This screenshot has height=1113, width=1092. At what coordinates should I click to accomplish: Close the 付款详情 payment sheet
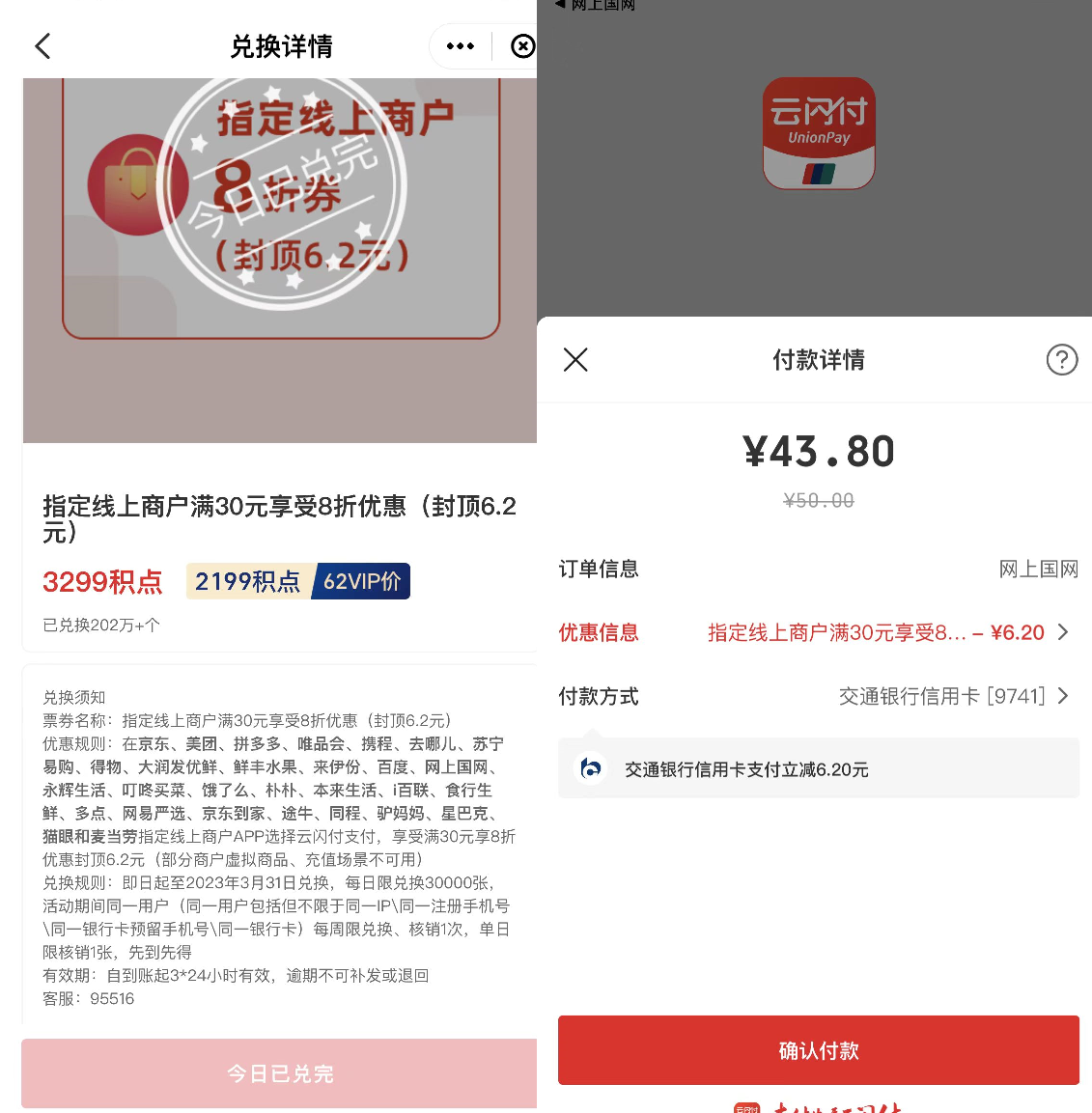point(575,360)
